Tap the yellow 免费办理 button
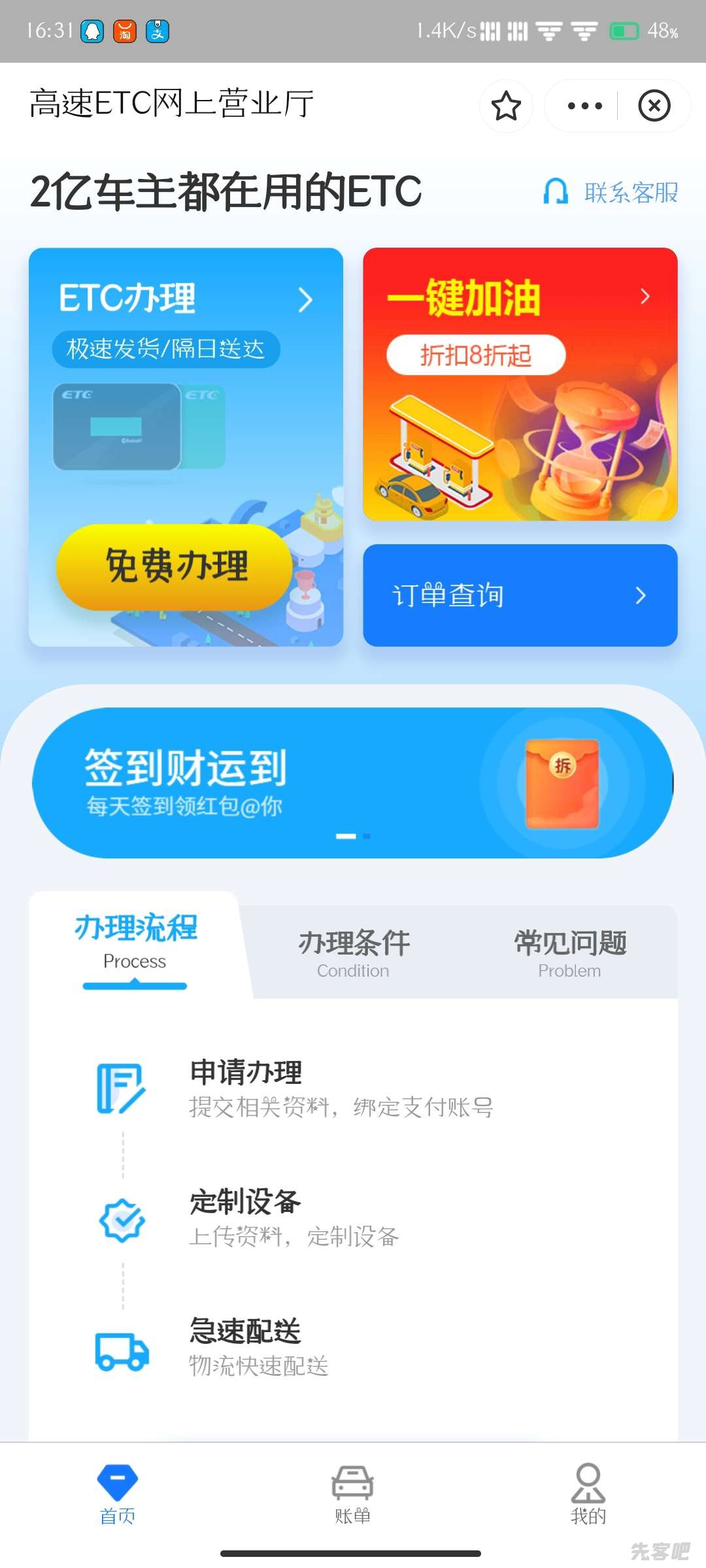The width and height of the screenshot is (706, 1568). pos(174,566)
